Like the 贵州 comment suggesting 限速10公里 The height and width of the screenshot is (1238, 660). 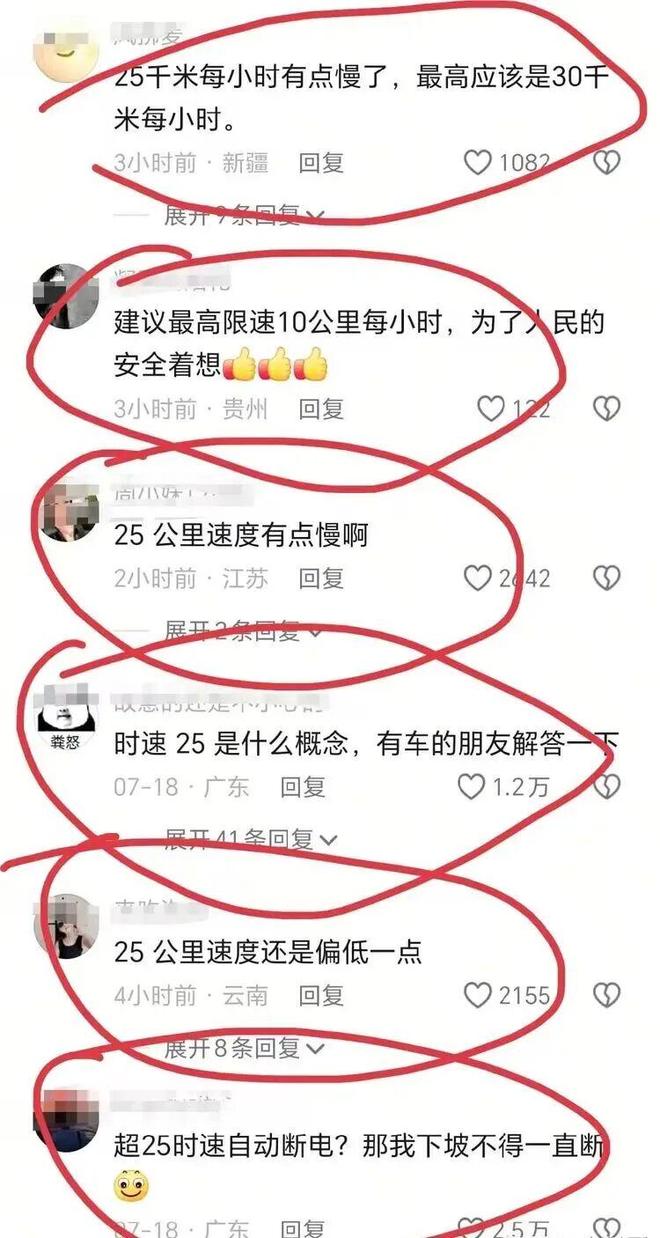click(x=491, y=408)
